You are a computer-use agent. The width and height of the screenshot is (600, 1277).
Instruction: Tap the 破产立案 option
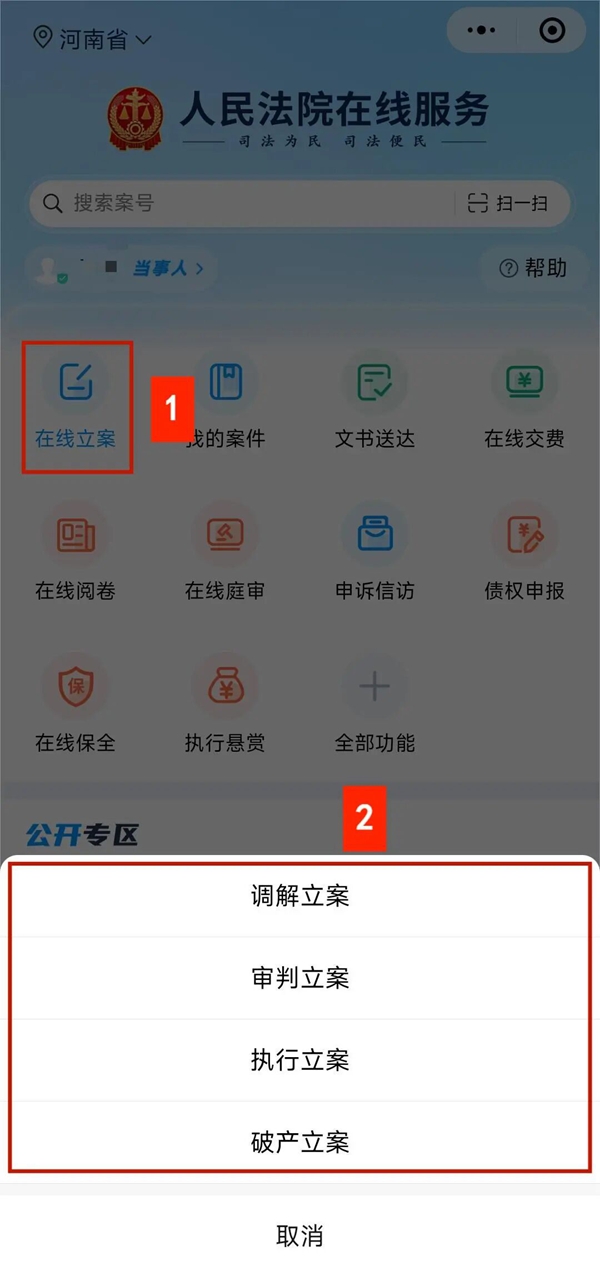pos(300,1142)
